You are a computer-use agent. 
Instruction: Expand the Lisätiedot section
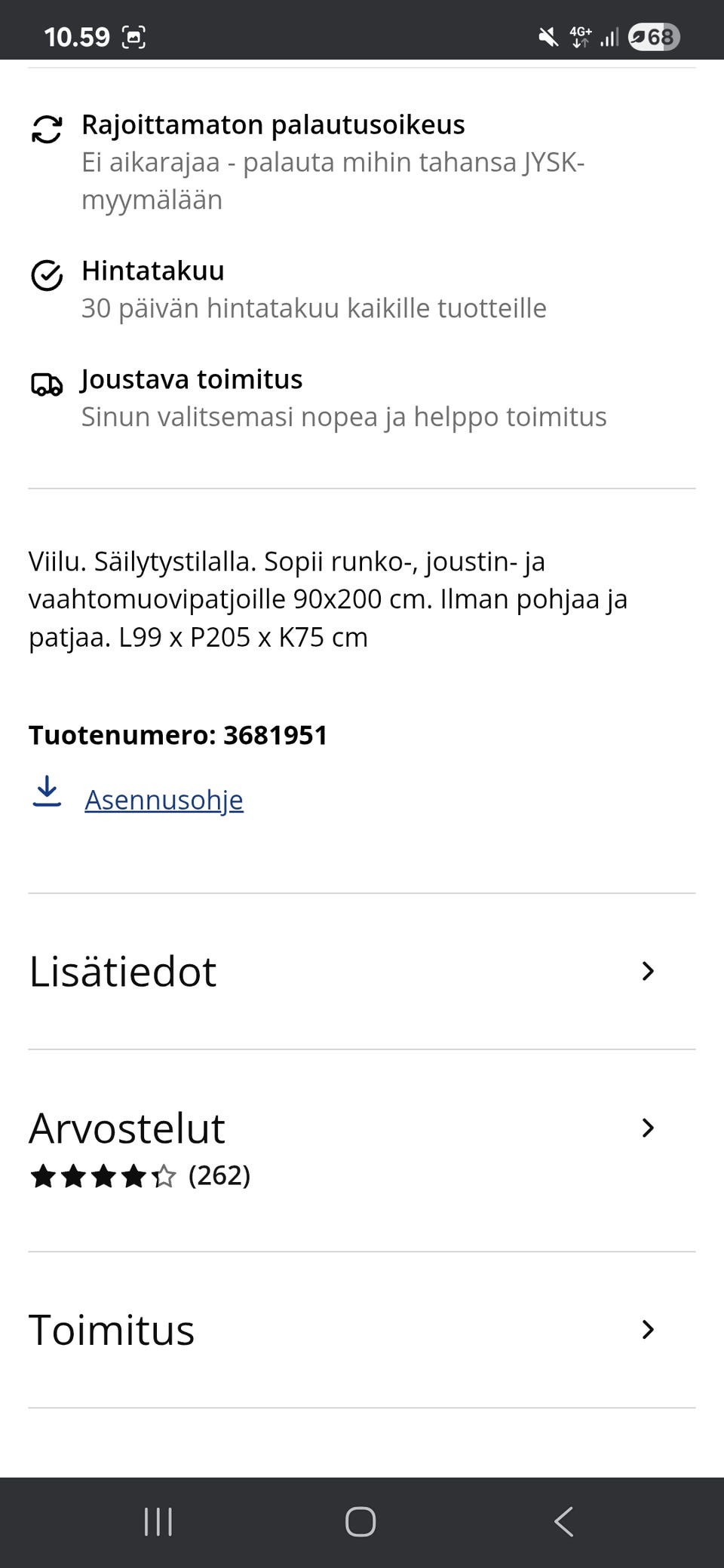362,972
